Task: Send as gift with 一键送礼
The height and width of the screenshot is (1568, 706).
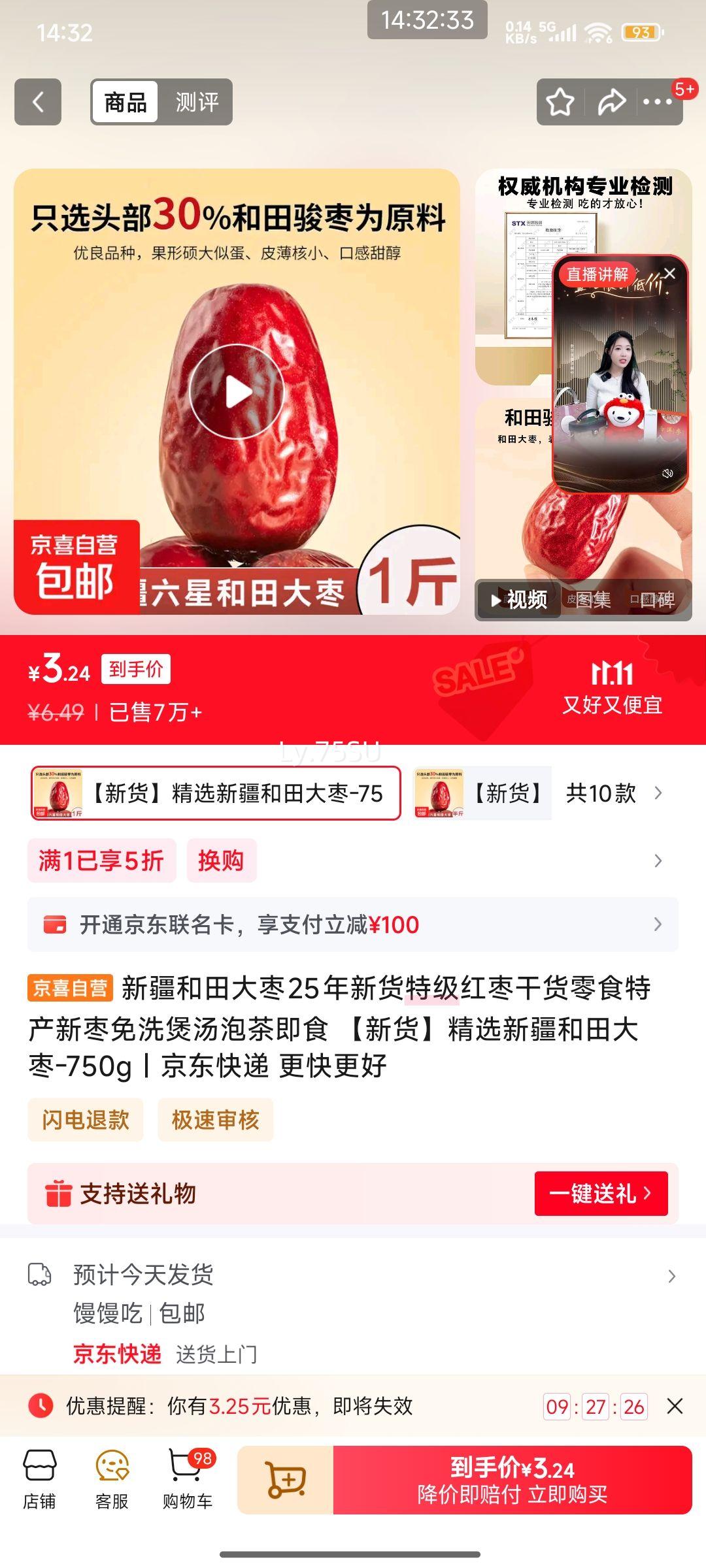Action: [x=601, y=1194]
